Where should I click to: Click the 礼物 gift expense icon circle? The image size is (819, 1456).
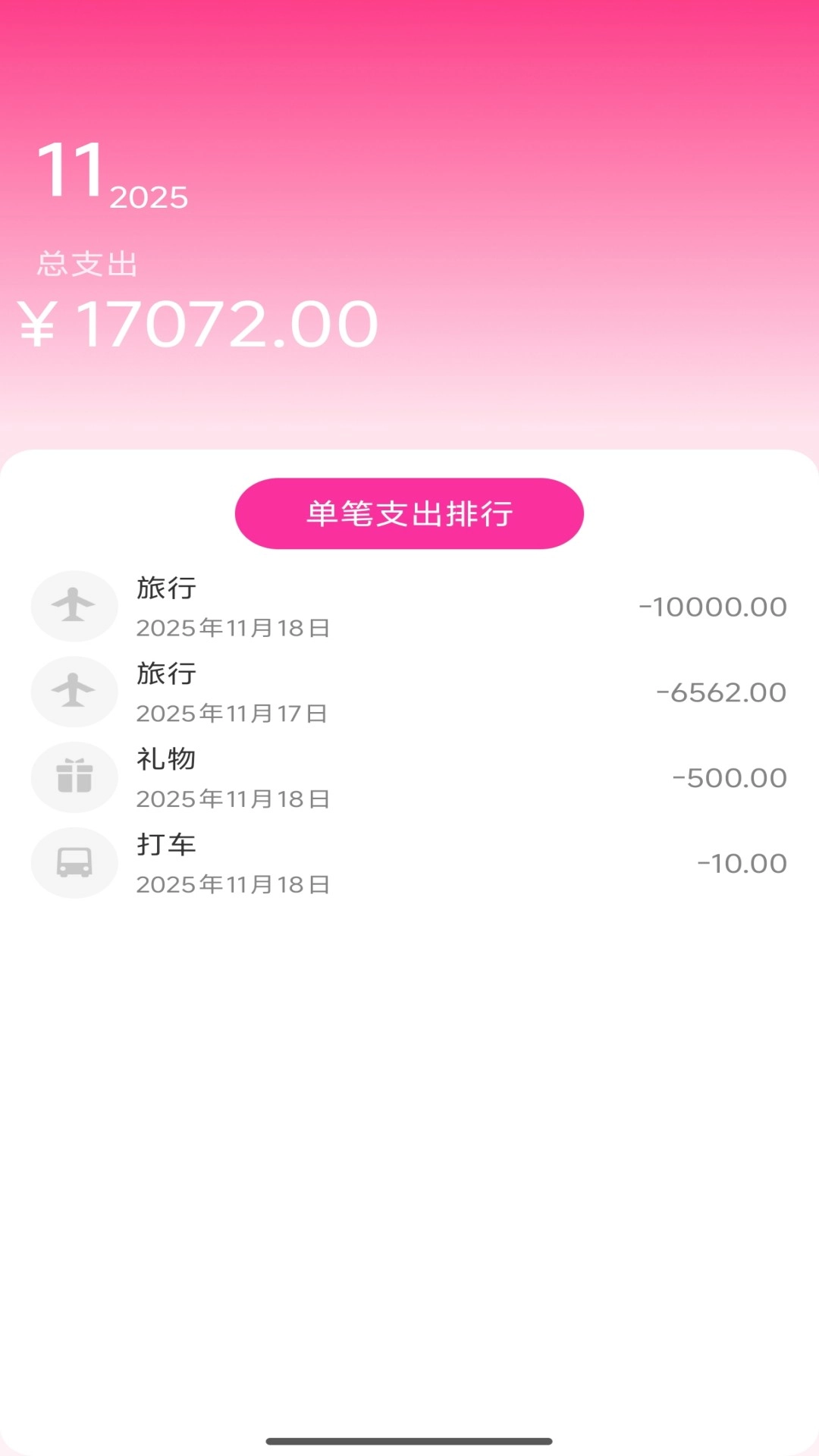[74, 777]
